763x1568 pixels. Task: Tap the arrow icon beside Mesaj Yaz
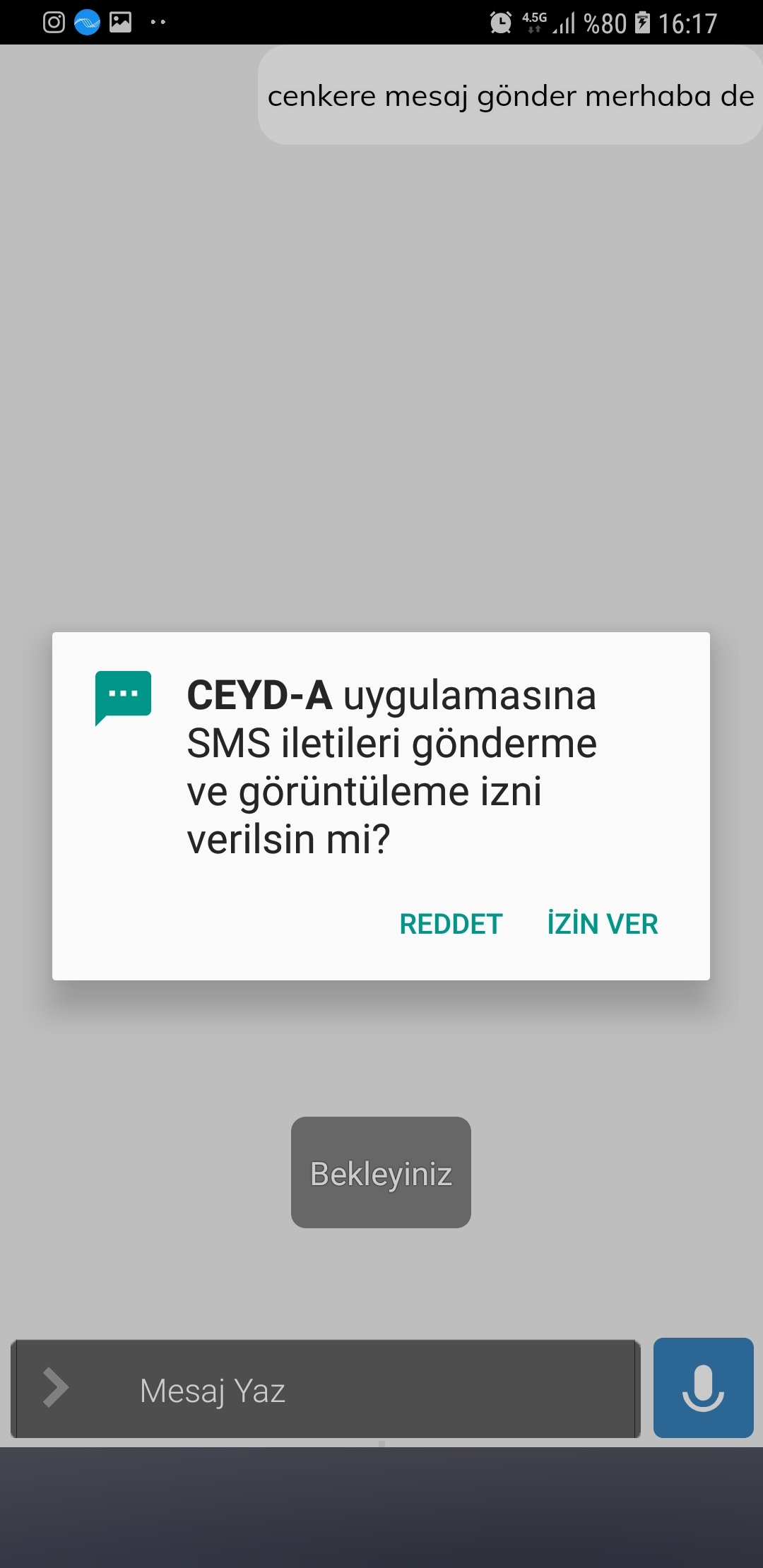(56, 1388)
